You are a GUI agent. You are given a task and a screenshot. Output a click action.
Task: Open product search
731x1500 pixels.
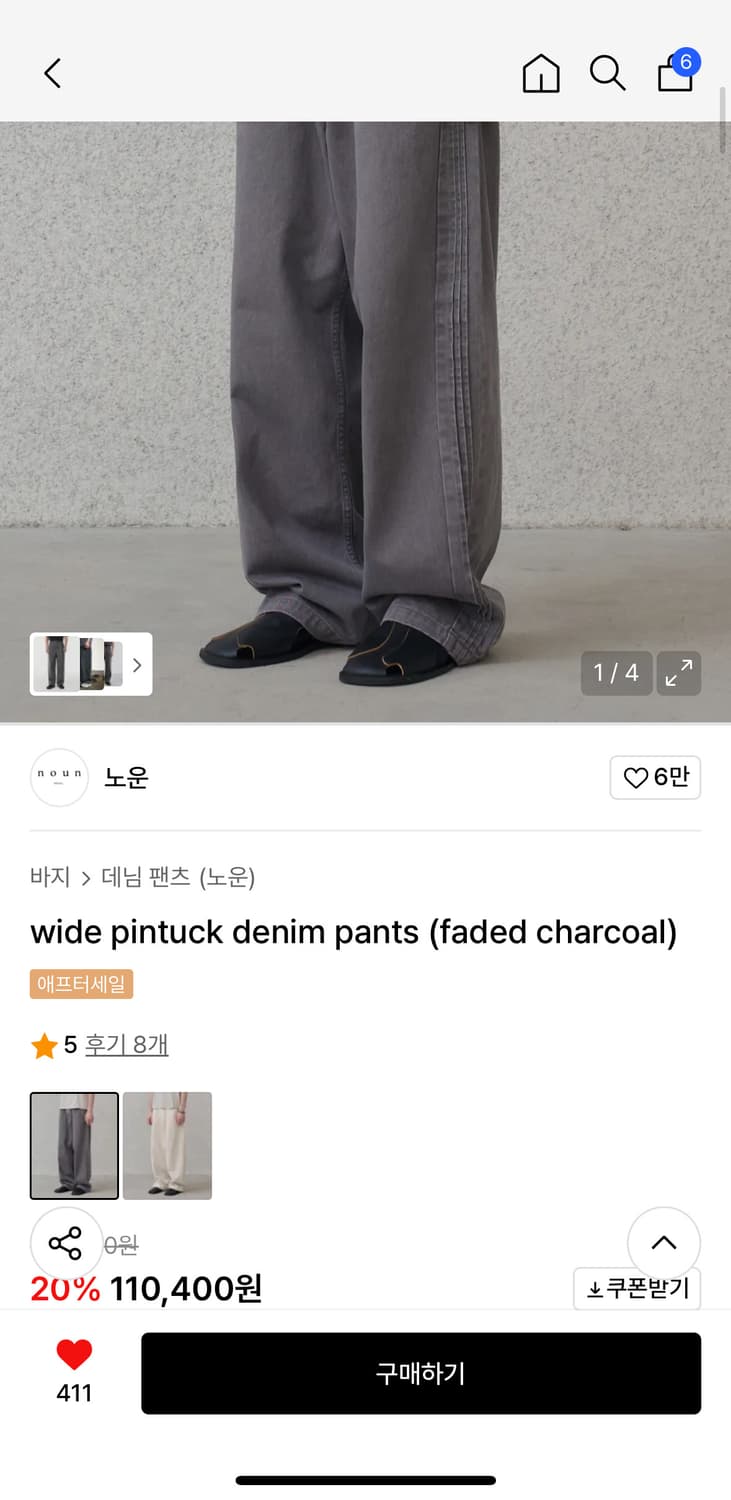[607, 73]
